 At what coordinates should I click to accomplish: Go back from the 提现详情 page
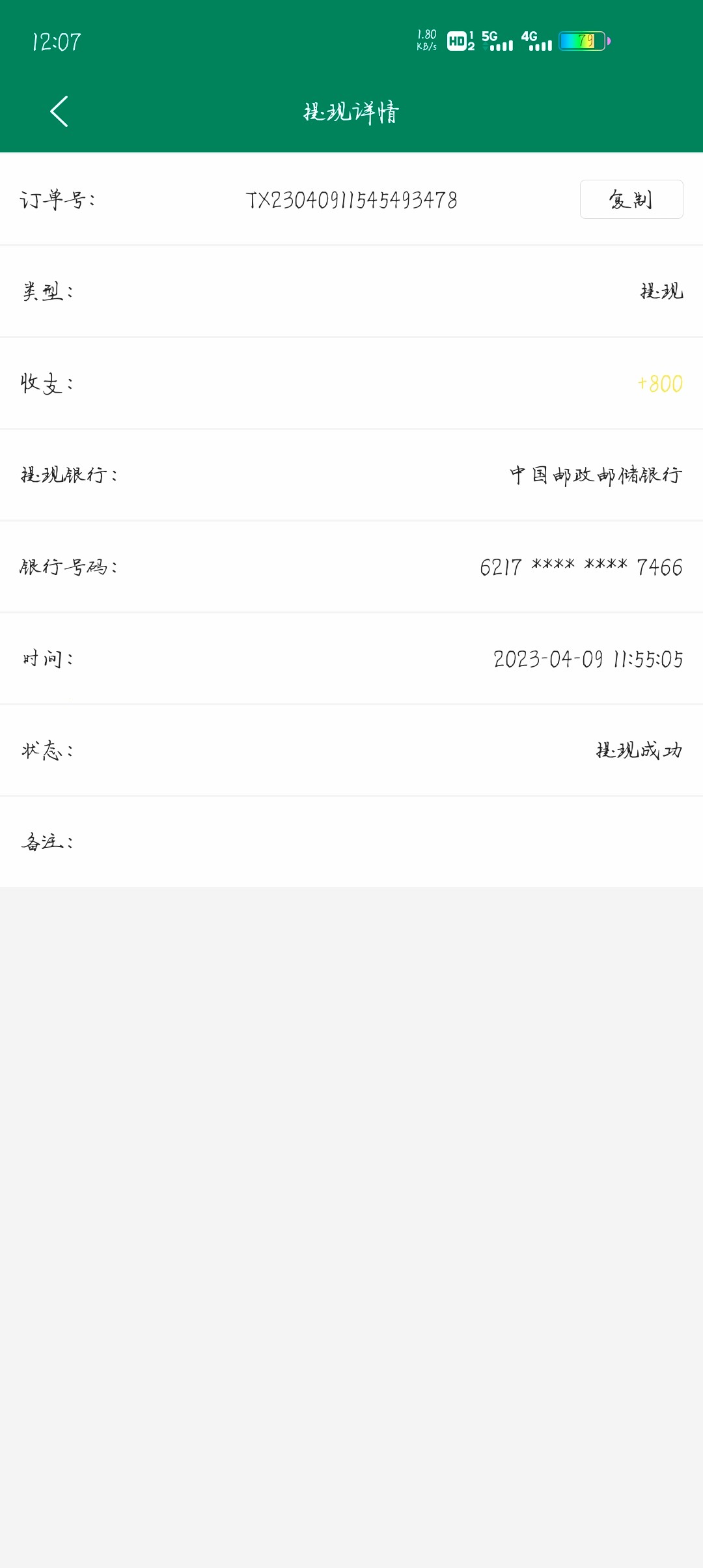(x=59, y=111)
